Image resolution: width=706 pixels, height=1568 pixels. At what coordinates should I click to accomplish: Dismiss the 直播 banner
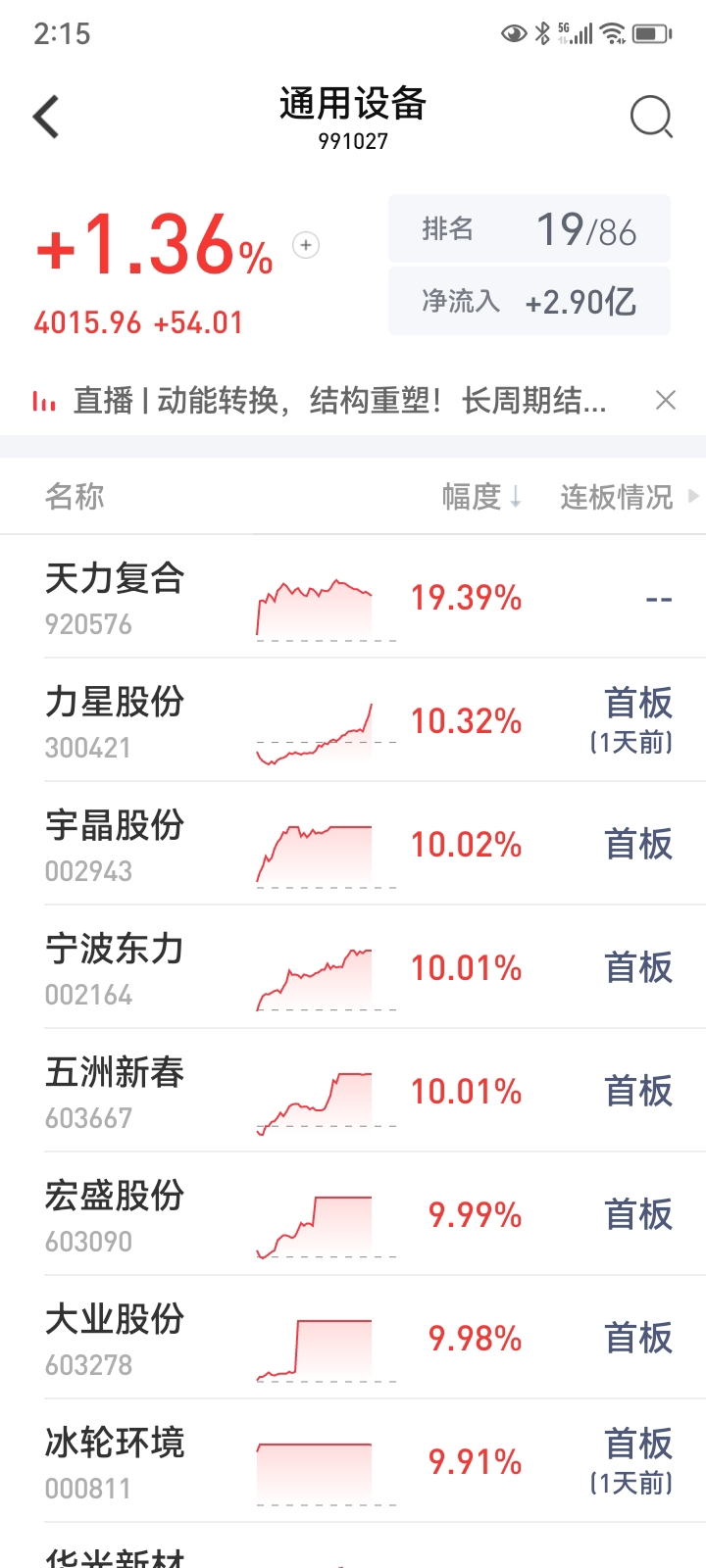666,400
